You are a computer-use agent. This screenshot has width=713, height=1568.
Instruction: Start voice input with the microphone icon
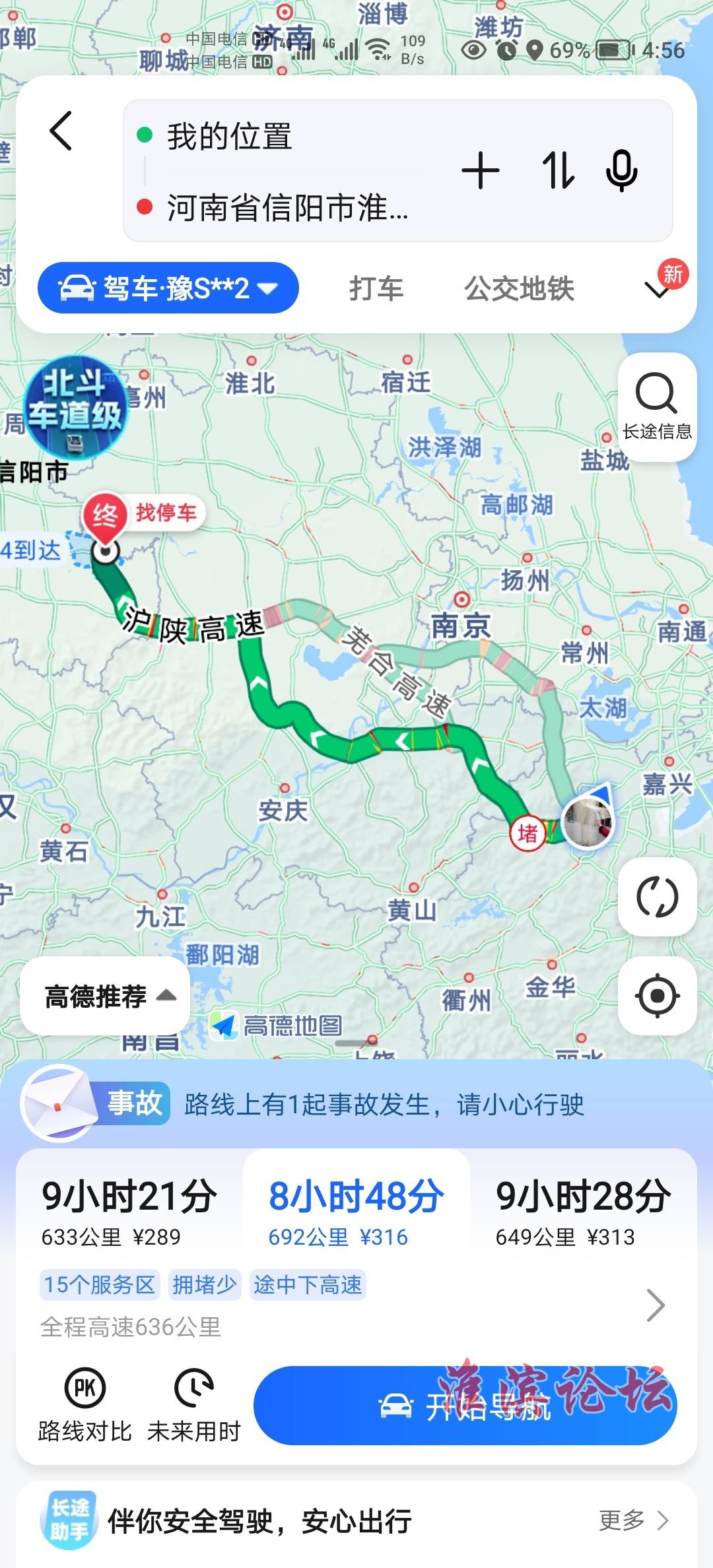(621, 171)
